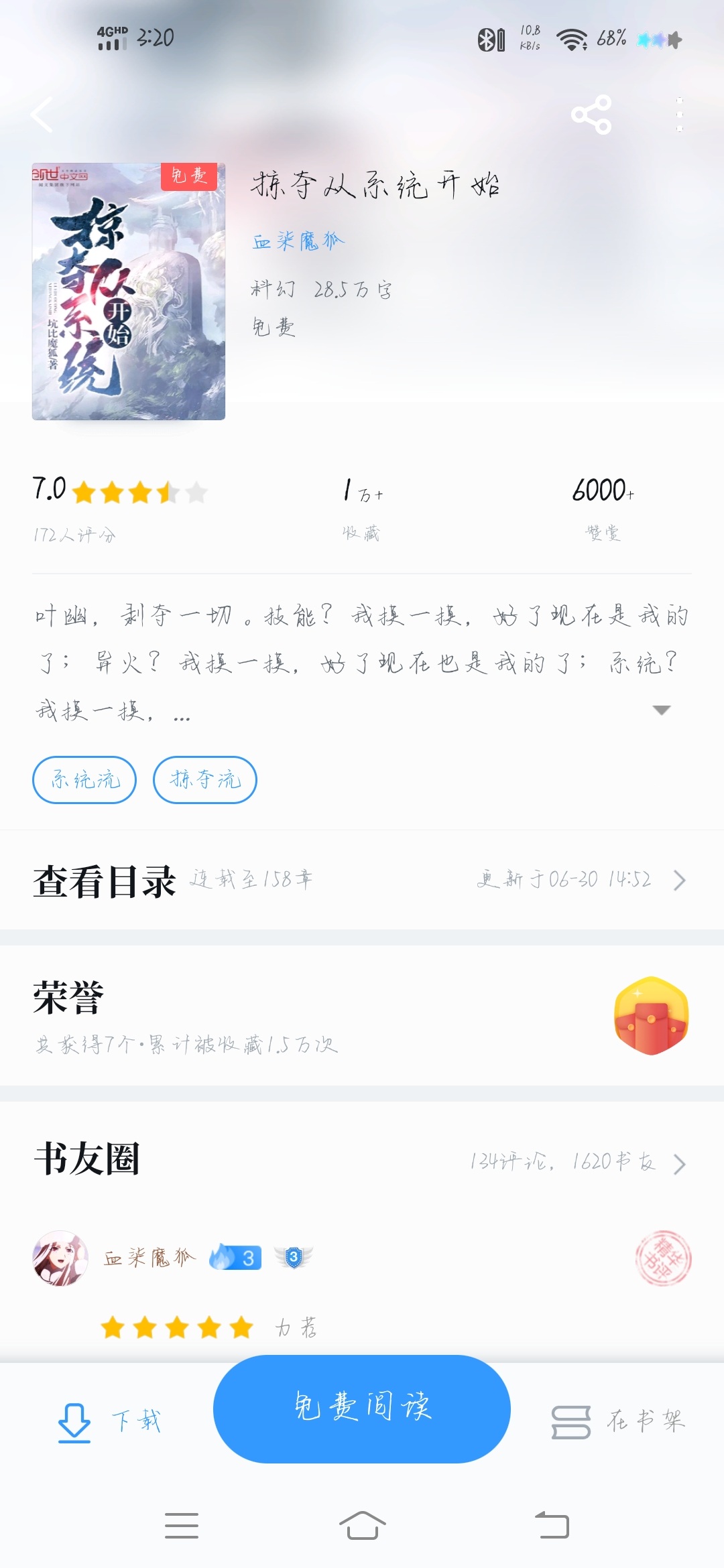Open author 血染魔狐's page link
Image resolution: width=724 pixels, height=1568 pixels.
298,241
